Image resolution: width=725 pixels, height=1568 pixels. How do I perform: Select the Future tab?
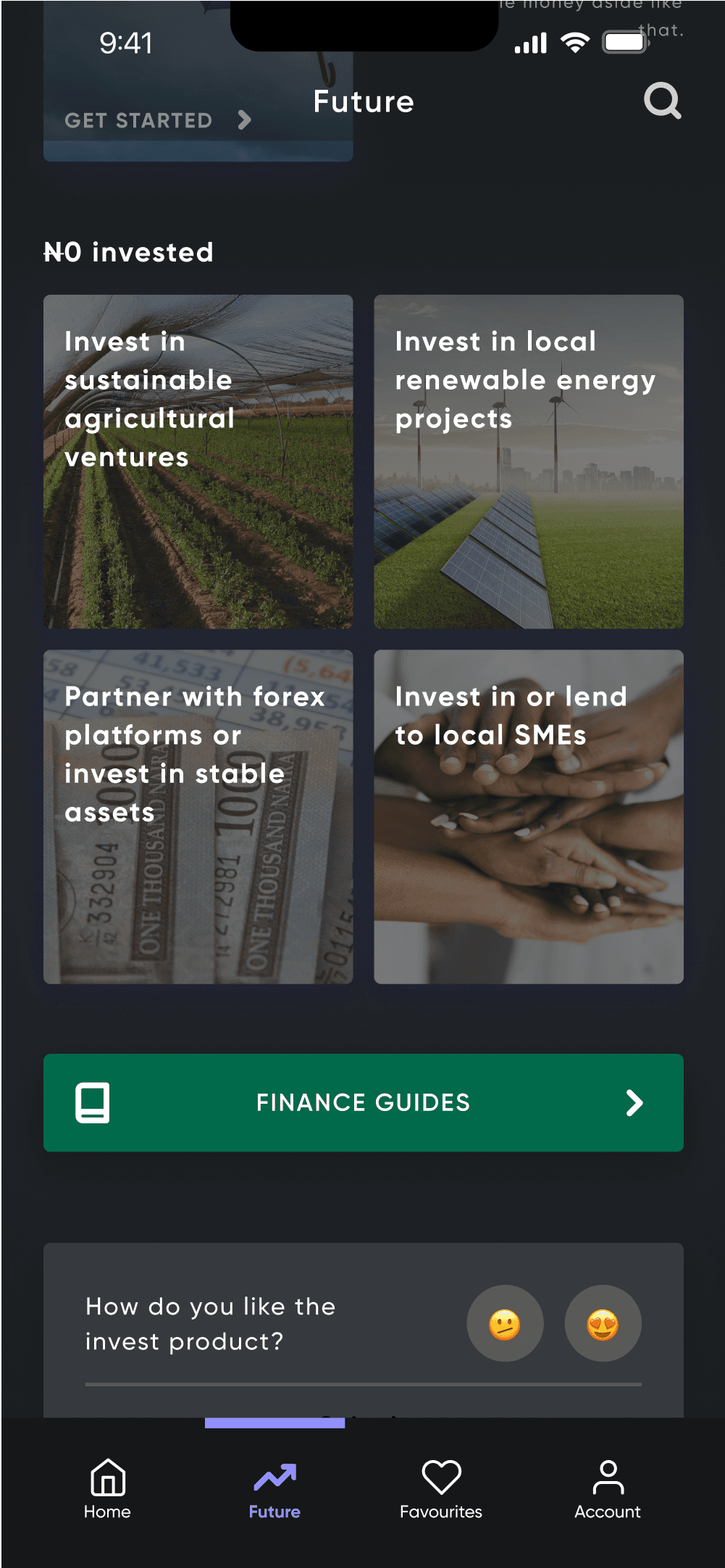click(x=275, y=1489)
